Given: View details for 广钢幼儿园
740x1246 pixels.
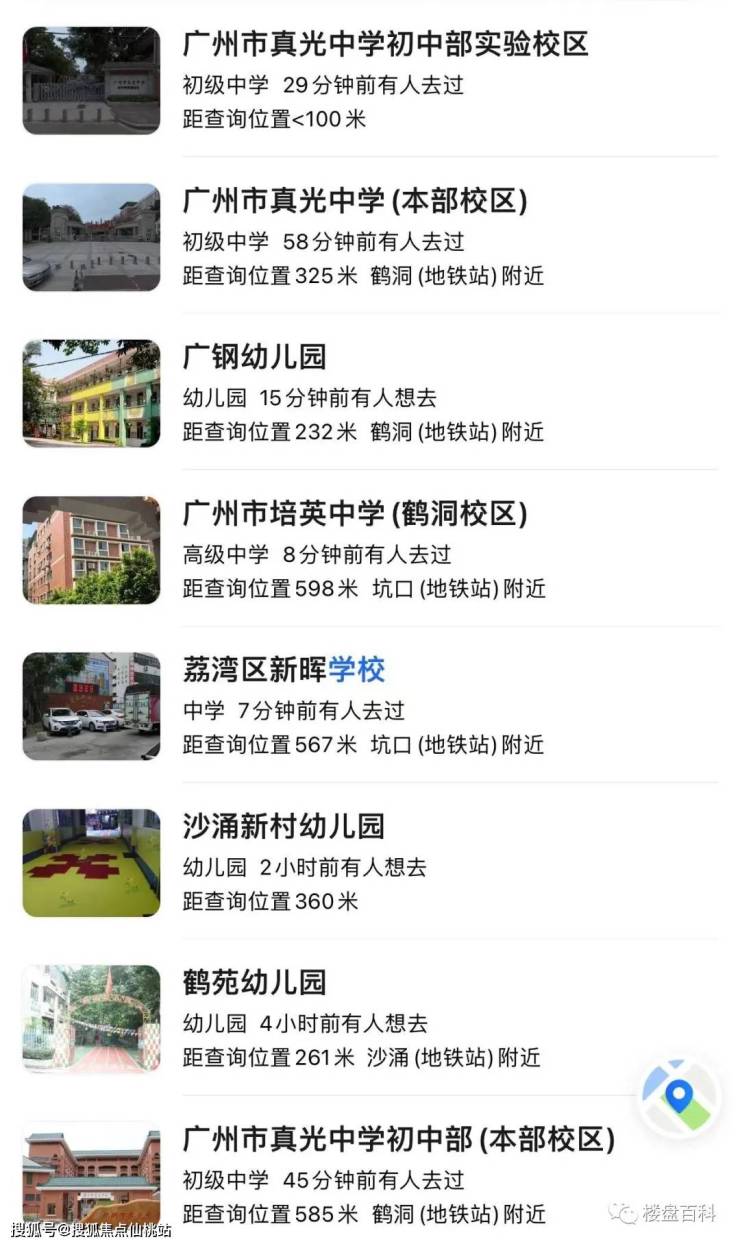Looking at the screenshot, I should point(255,357).
